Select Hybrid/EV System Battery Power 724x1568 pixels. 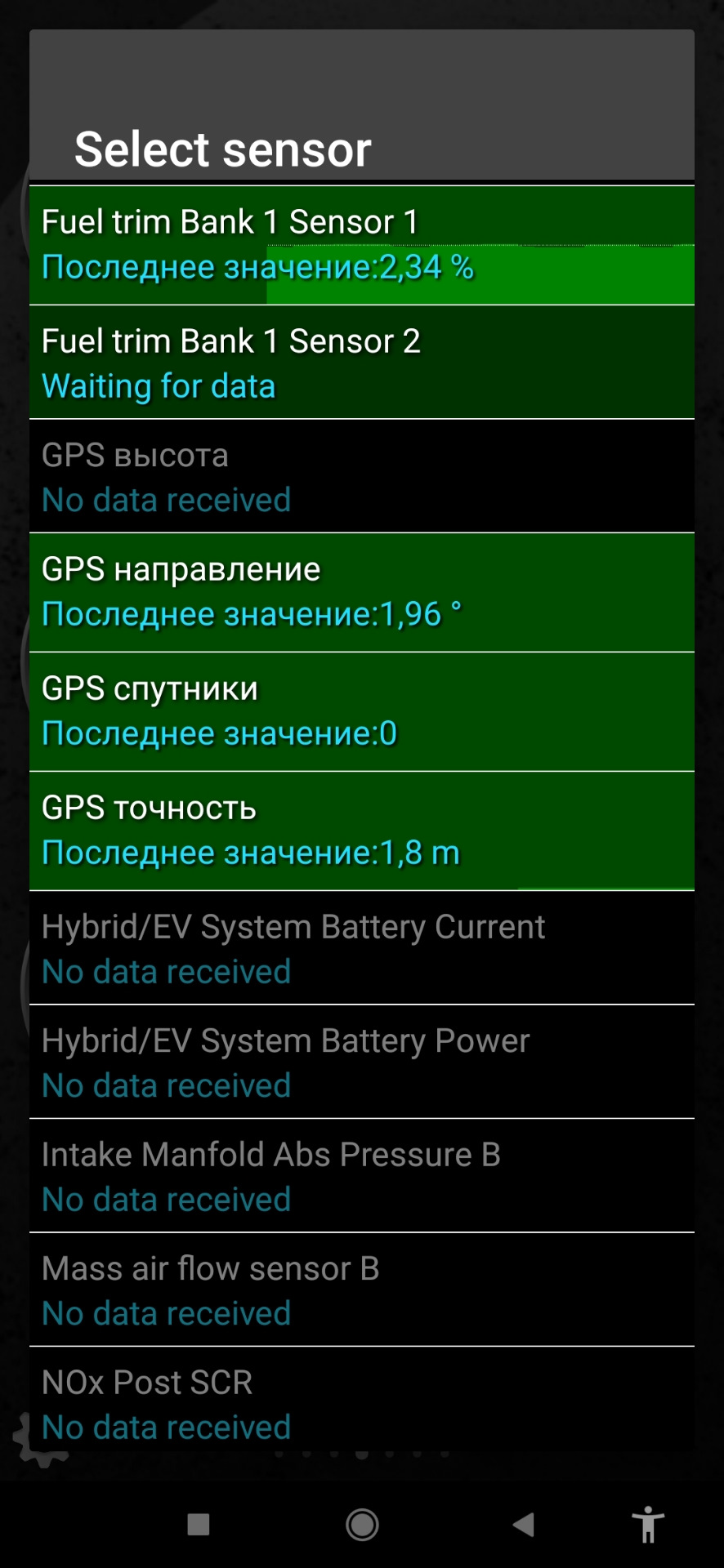pyautogui.click(x=361, y=1062)
